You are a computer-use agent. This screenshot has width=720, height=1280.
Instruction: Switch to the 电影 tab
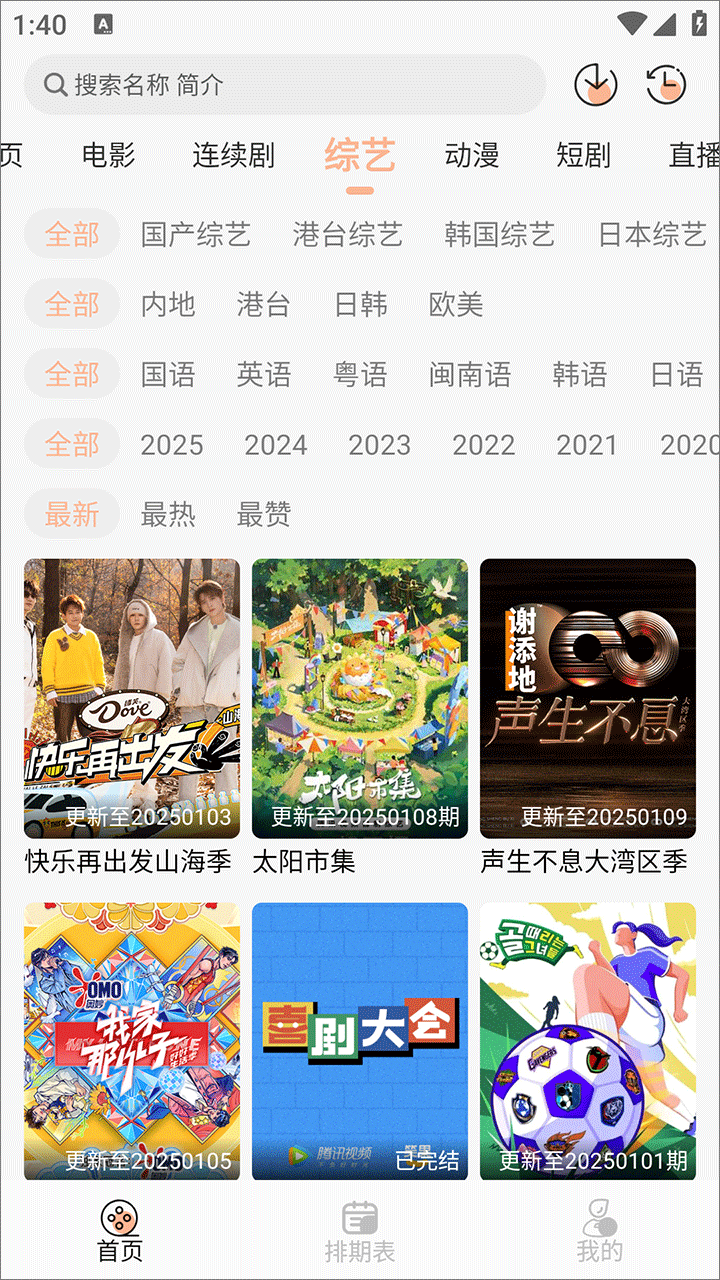[x=105, y=157]
